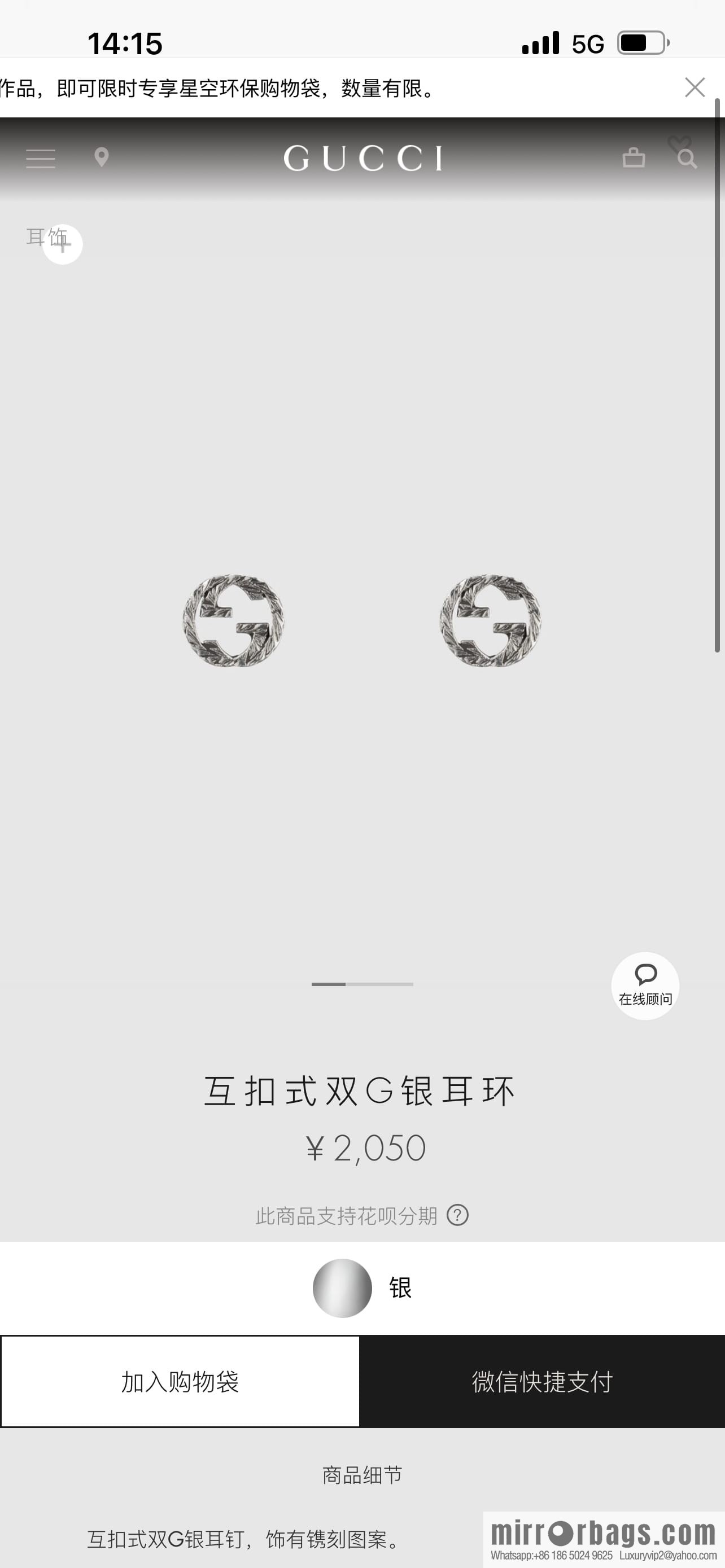Select the 银 silver color swatch
Viewport: 725px width, 1568px height.
point(342,1288)
